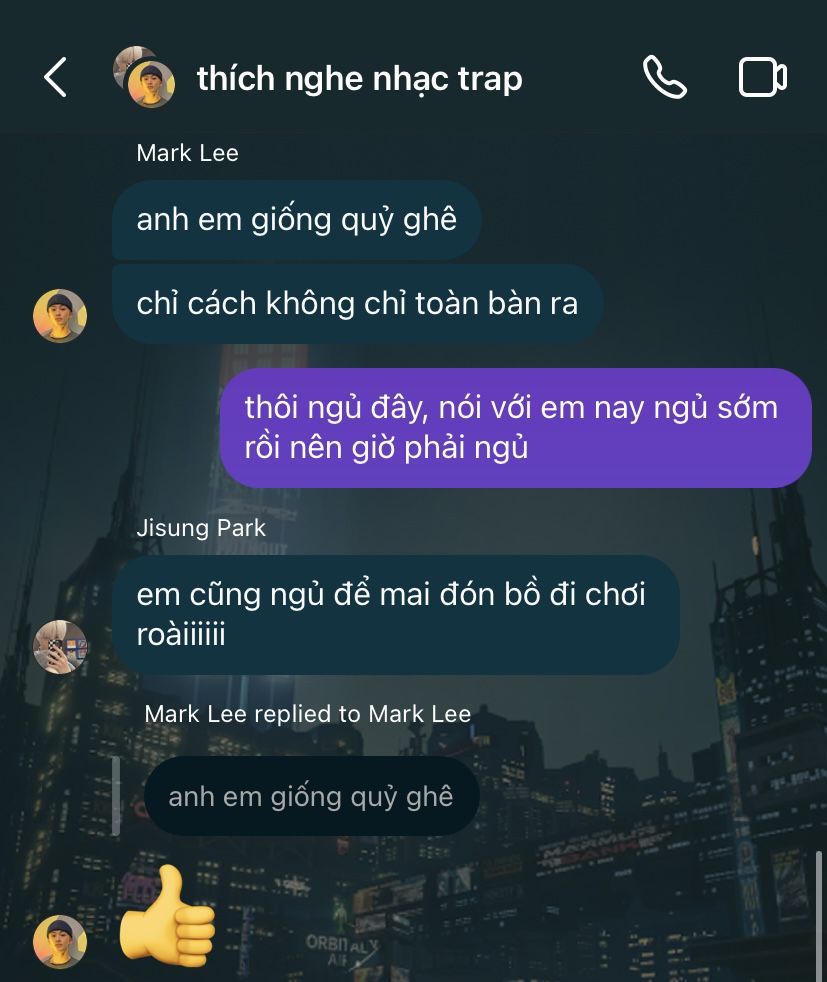
Task: Start a video call in this group
Action: [762, 78]
